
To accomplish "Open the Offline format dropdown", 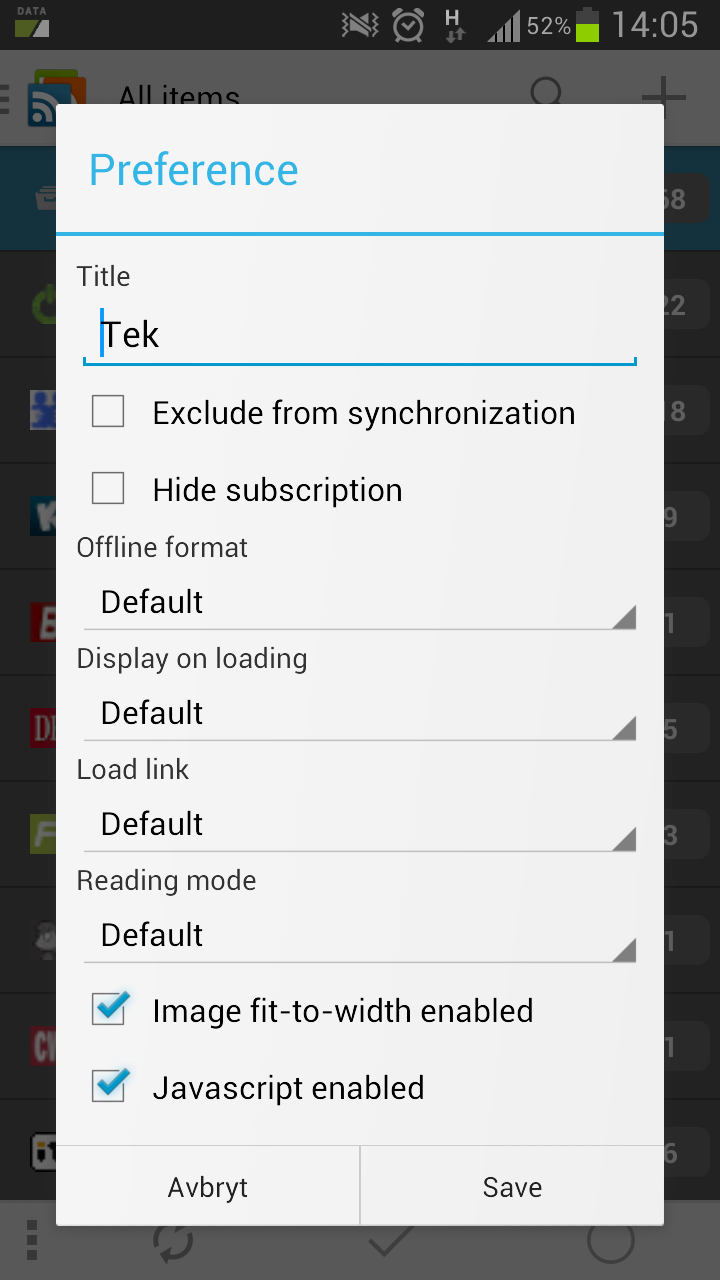I will [x=360, y=602].
